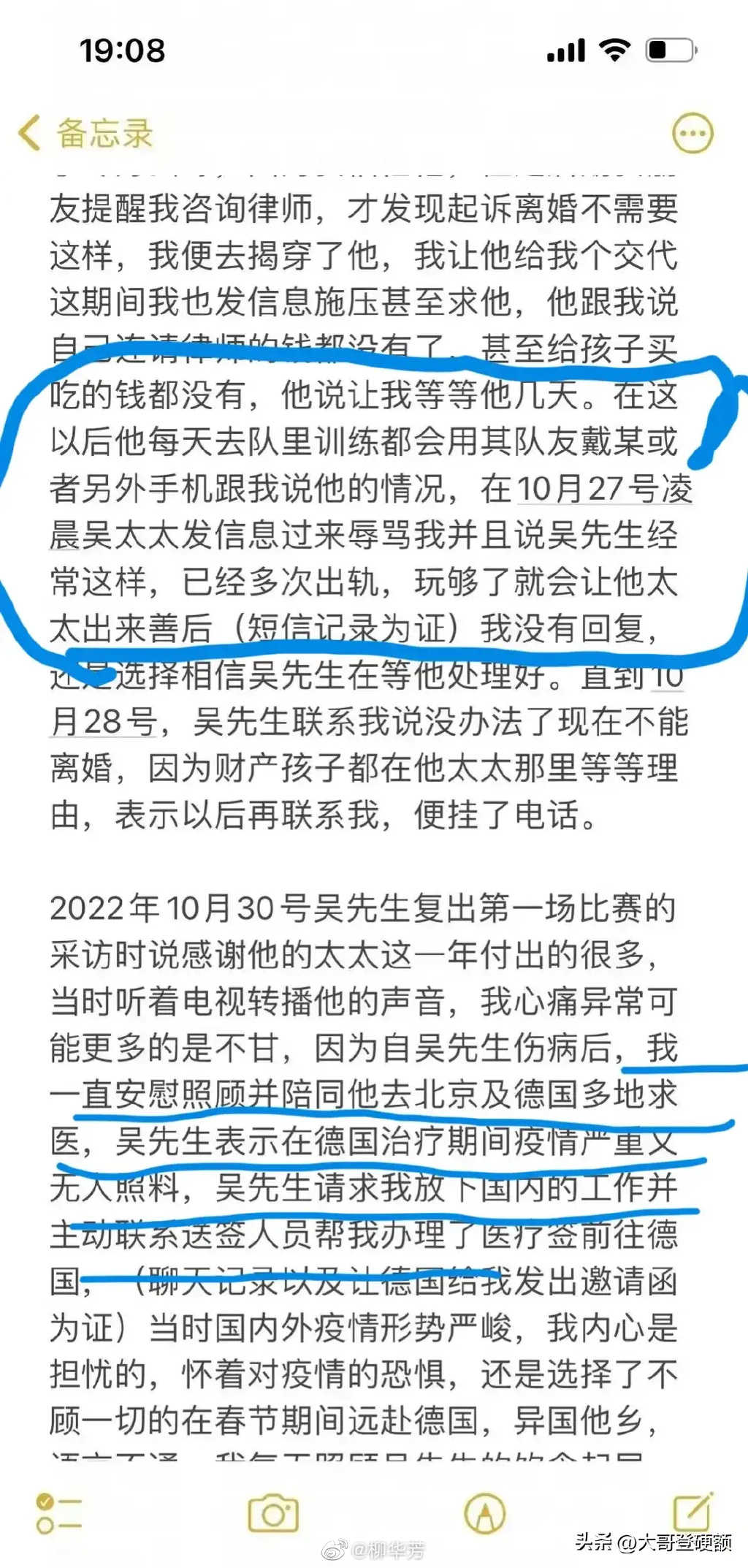The image size is (748, 1568).
Task: Open the more options ellipsis menu
Action: 692,134
